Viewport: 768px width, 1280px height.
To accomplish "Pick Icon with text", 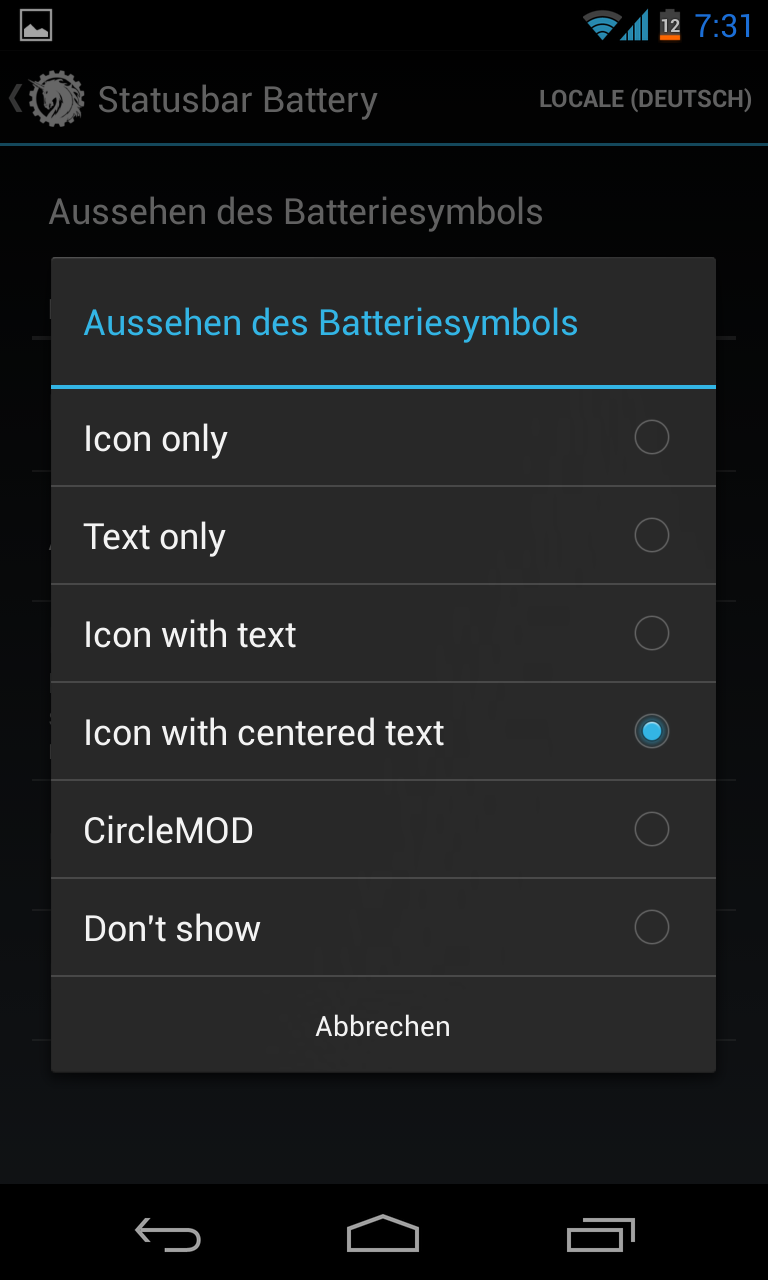I will [x=383, y=634].
